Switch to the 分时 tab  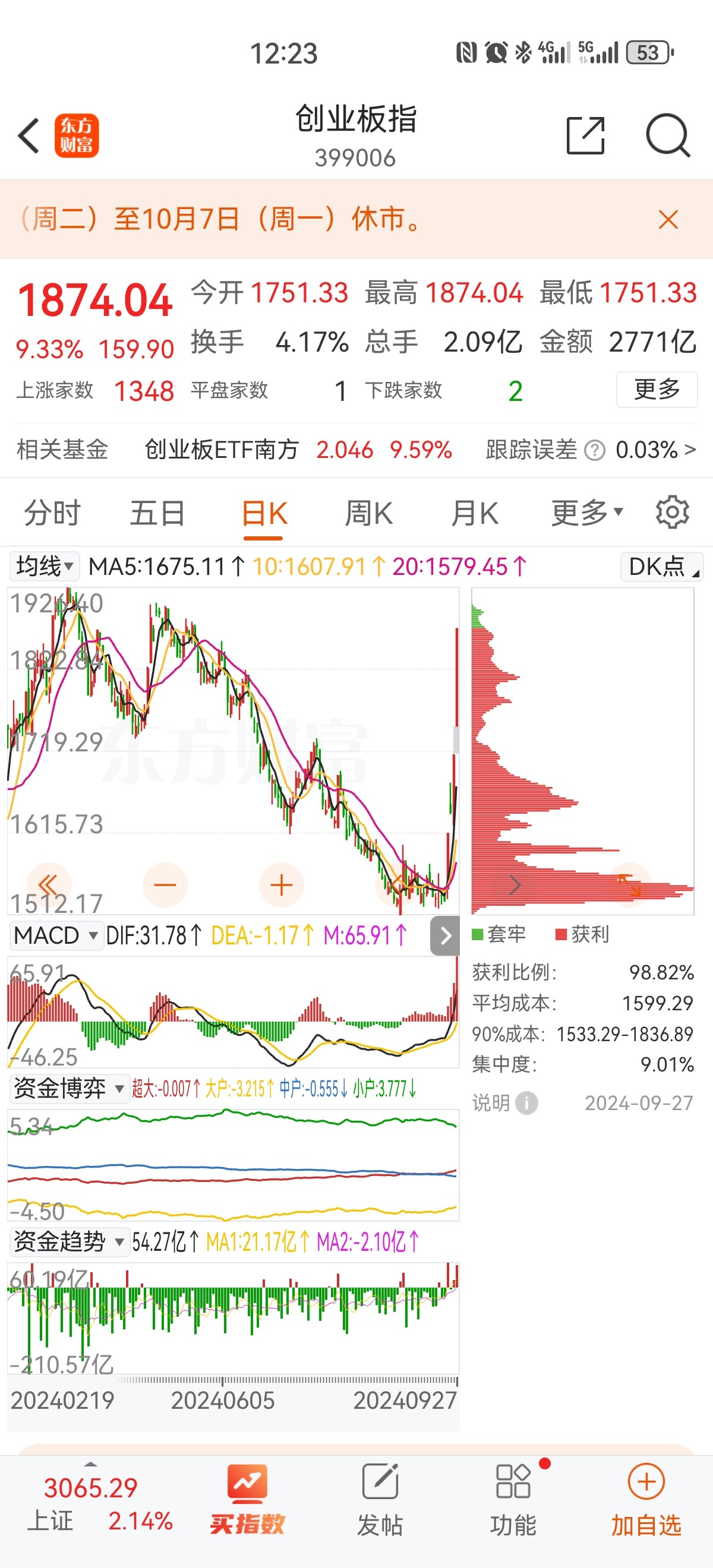coord(52,513)
